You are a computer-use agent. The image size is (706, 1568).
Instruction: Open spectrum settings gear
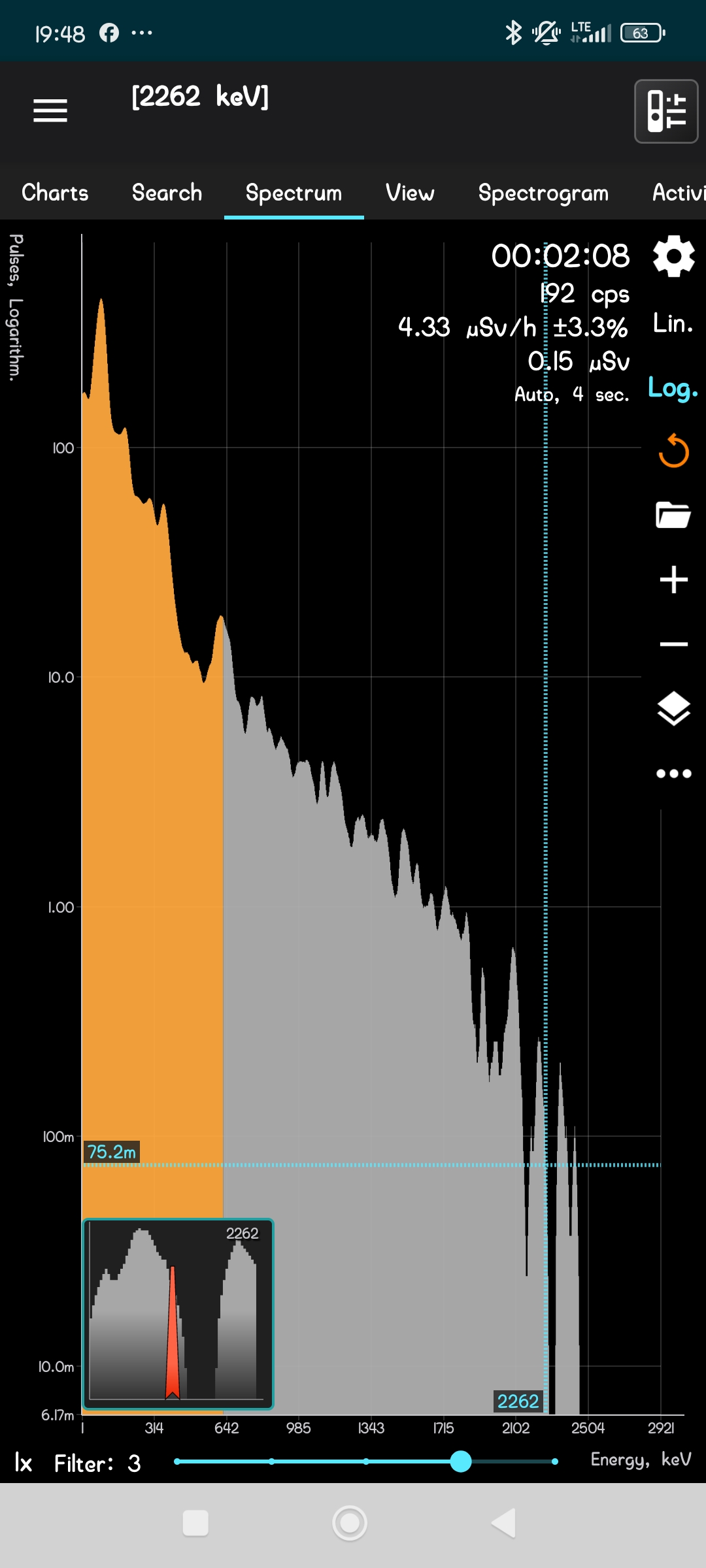(673, 256)
